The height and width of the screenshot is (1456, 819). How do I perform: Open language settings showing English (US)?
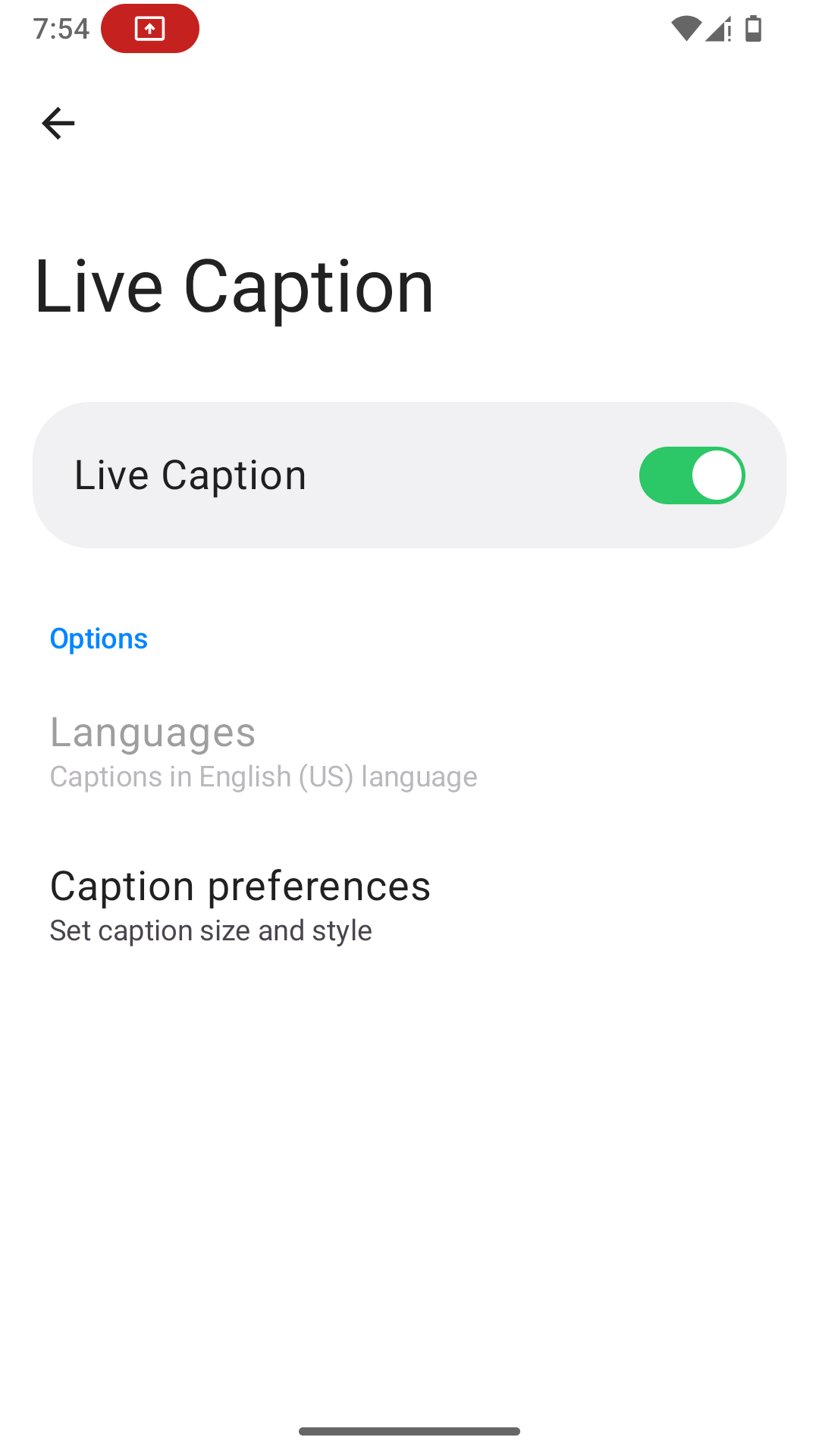[263, 751]
